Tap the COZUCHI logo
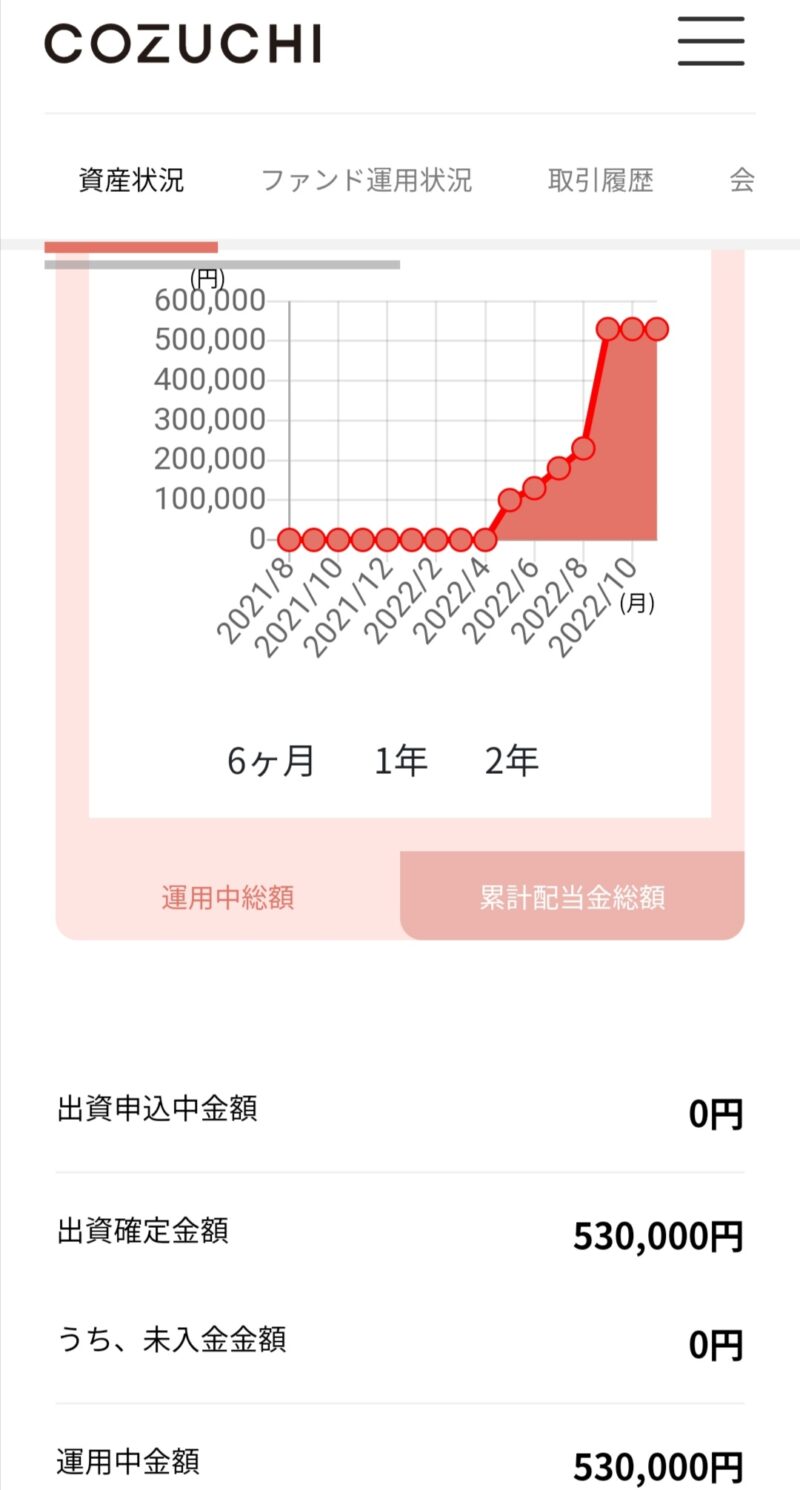Image resolution: width=800 pixels, height=1490 pixels. tap(183, 44)
